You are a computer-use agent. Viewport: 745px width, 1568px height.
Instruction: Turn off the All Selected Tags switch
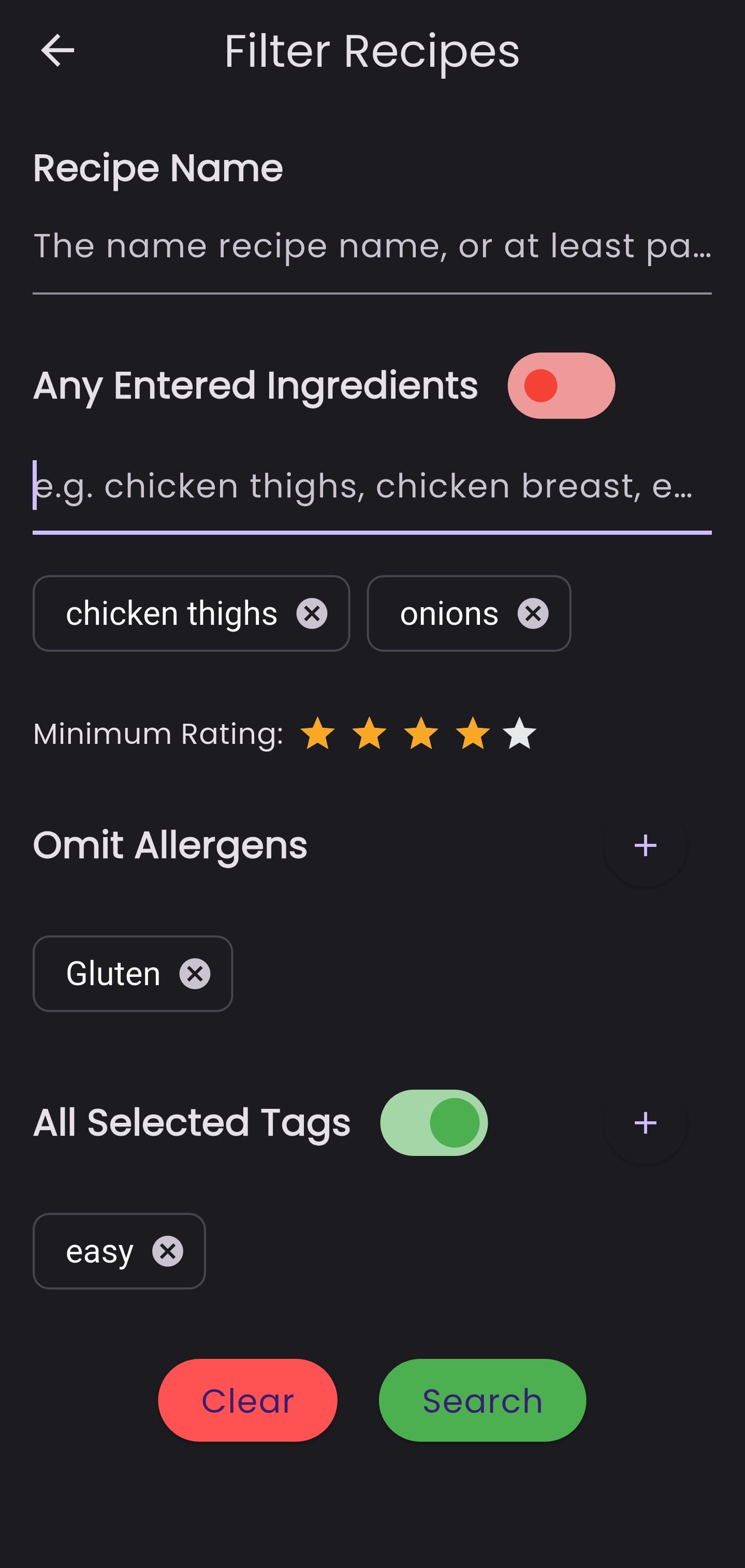pos(434,1122)
